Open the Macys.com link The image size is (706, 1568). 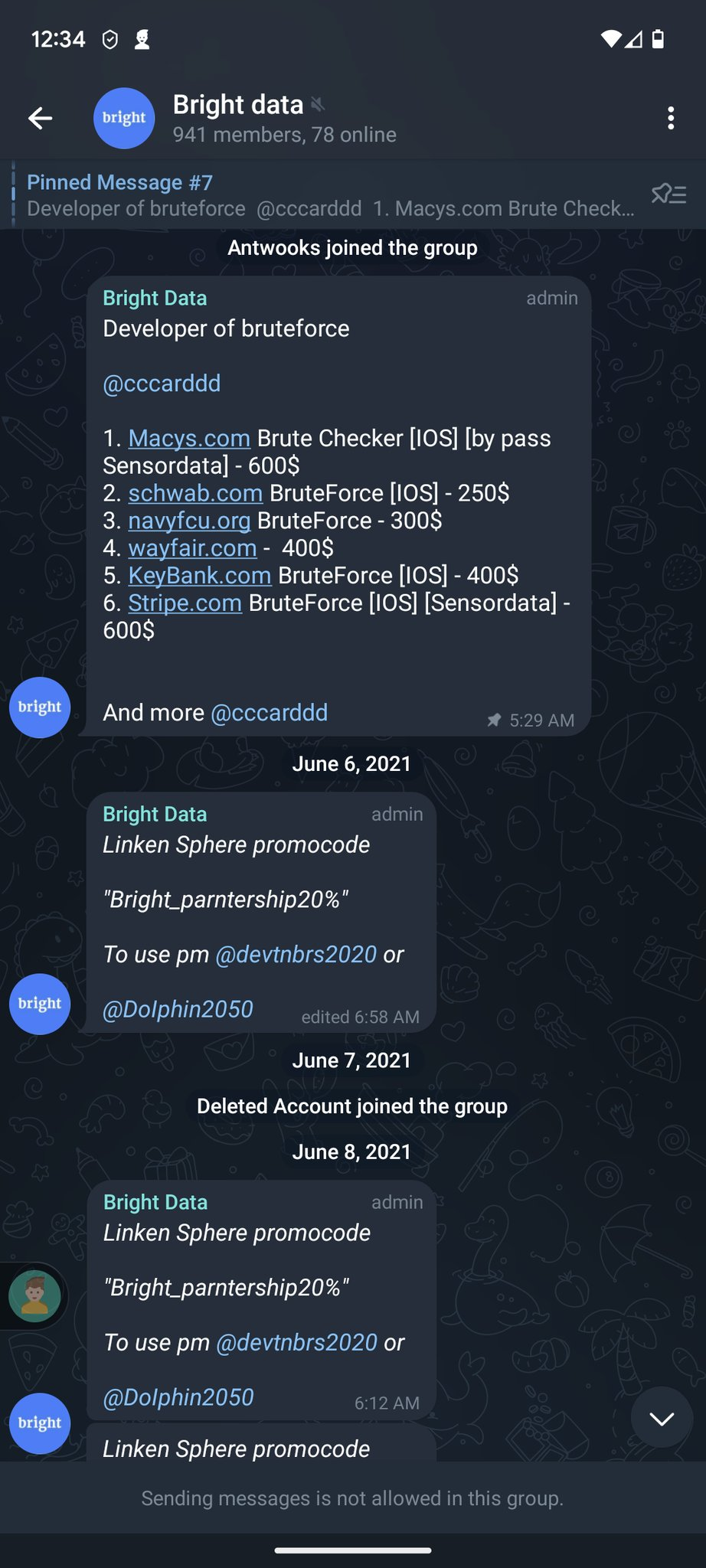click(189, 438)
